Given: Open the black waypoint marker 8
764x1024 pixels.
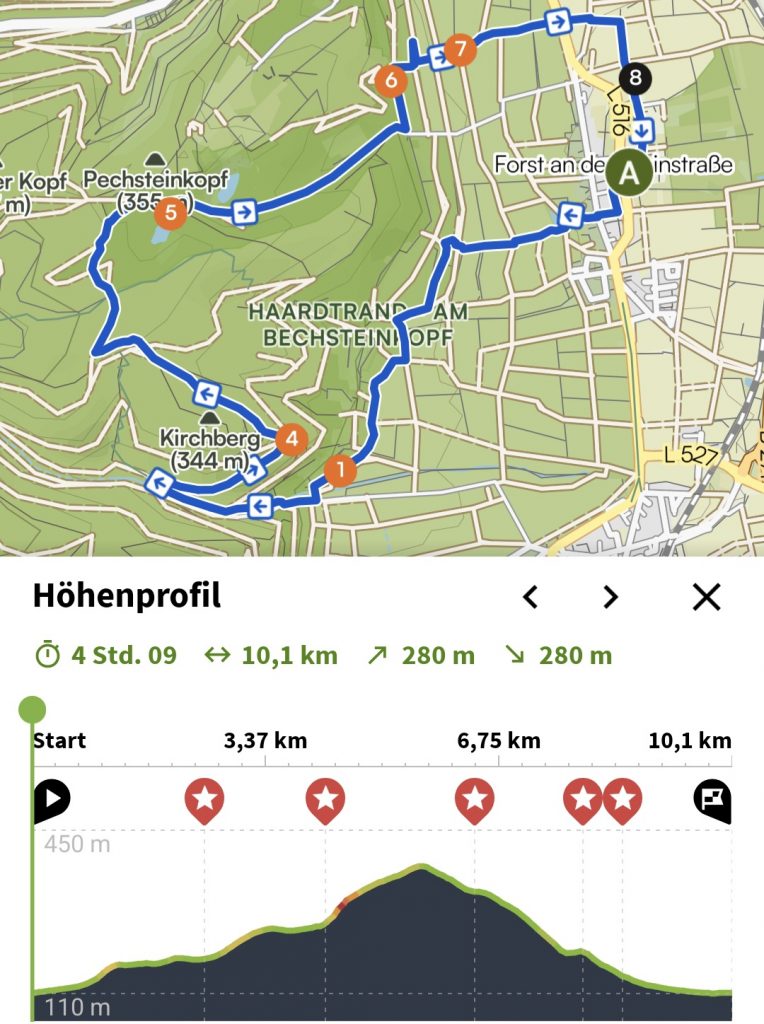Looking at the screenshot, I should pyautogui.click(x=633, y=77).
